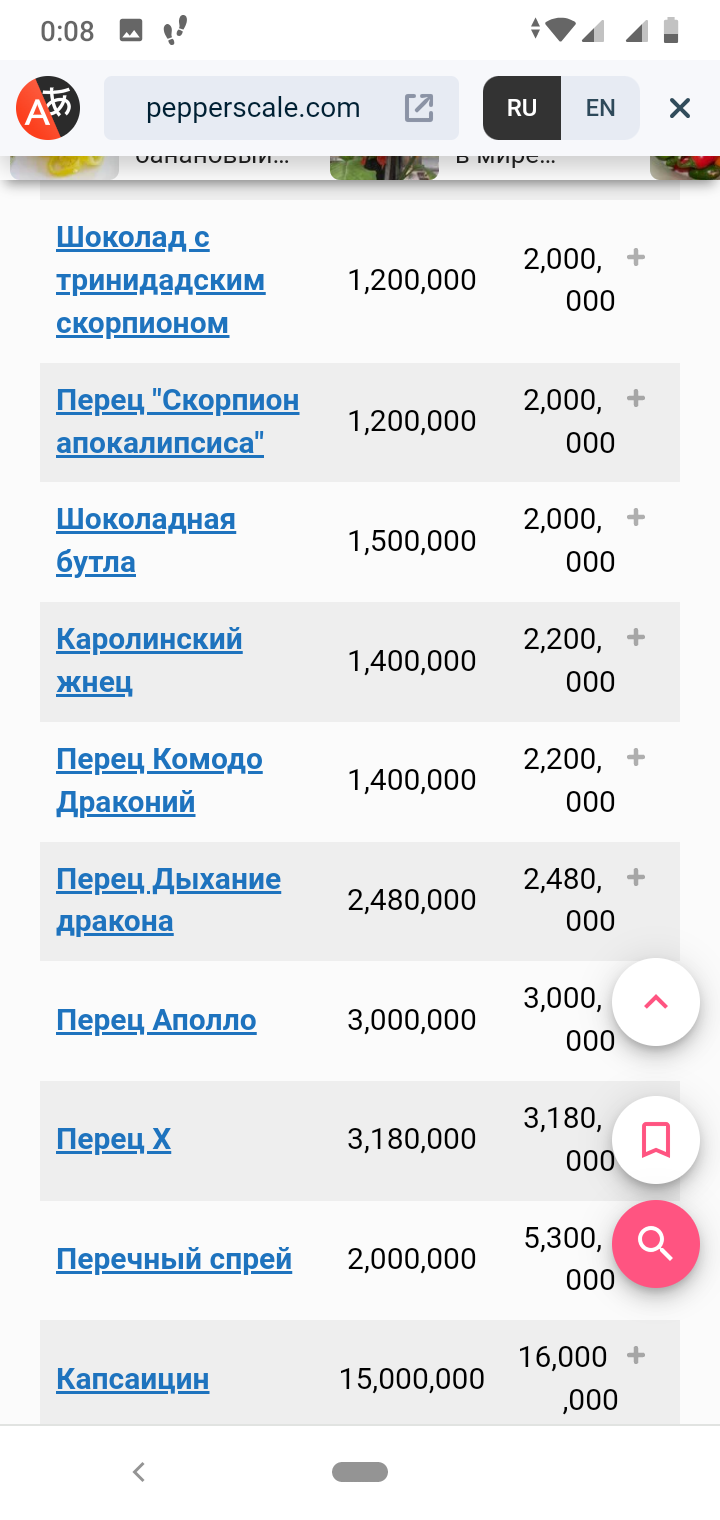Viewport: 720px width, 1520px height.
Task: Tap the translator app logo icon
Action: (x=48, y=108)
